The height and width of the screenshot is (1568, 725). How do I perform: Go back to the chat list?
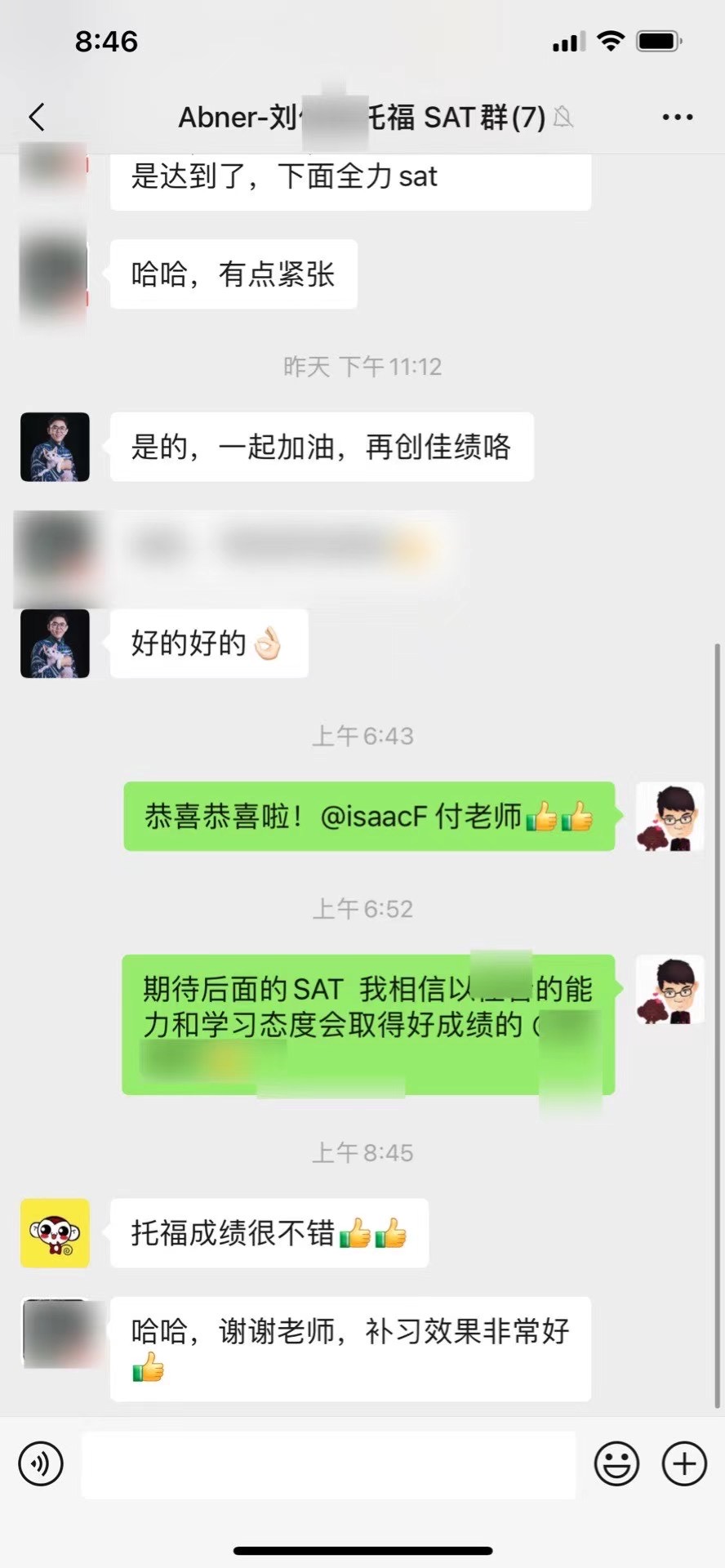tap(37, 118)
